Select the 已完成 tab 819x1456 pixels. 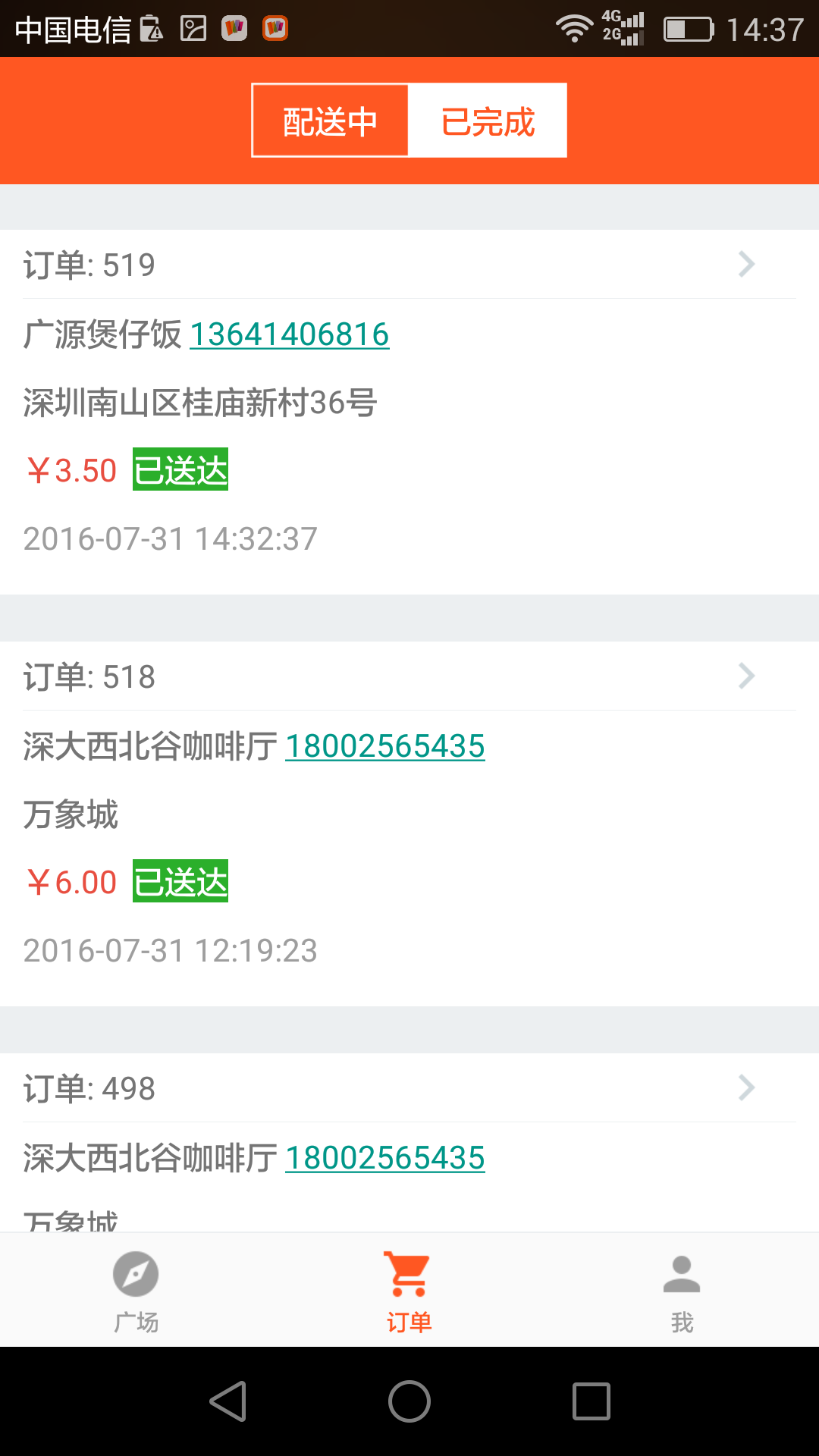point(488,121)
